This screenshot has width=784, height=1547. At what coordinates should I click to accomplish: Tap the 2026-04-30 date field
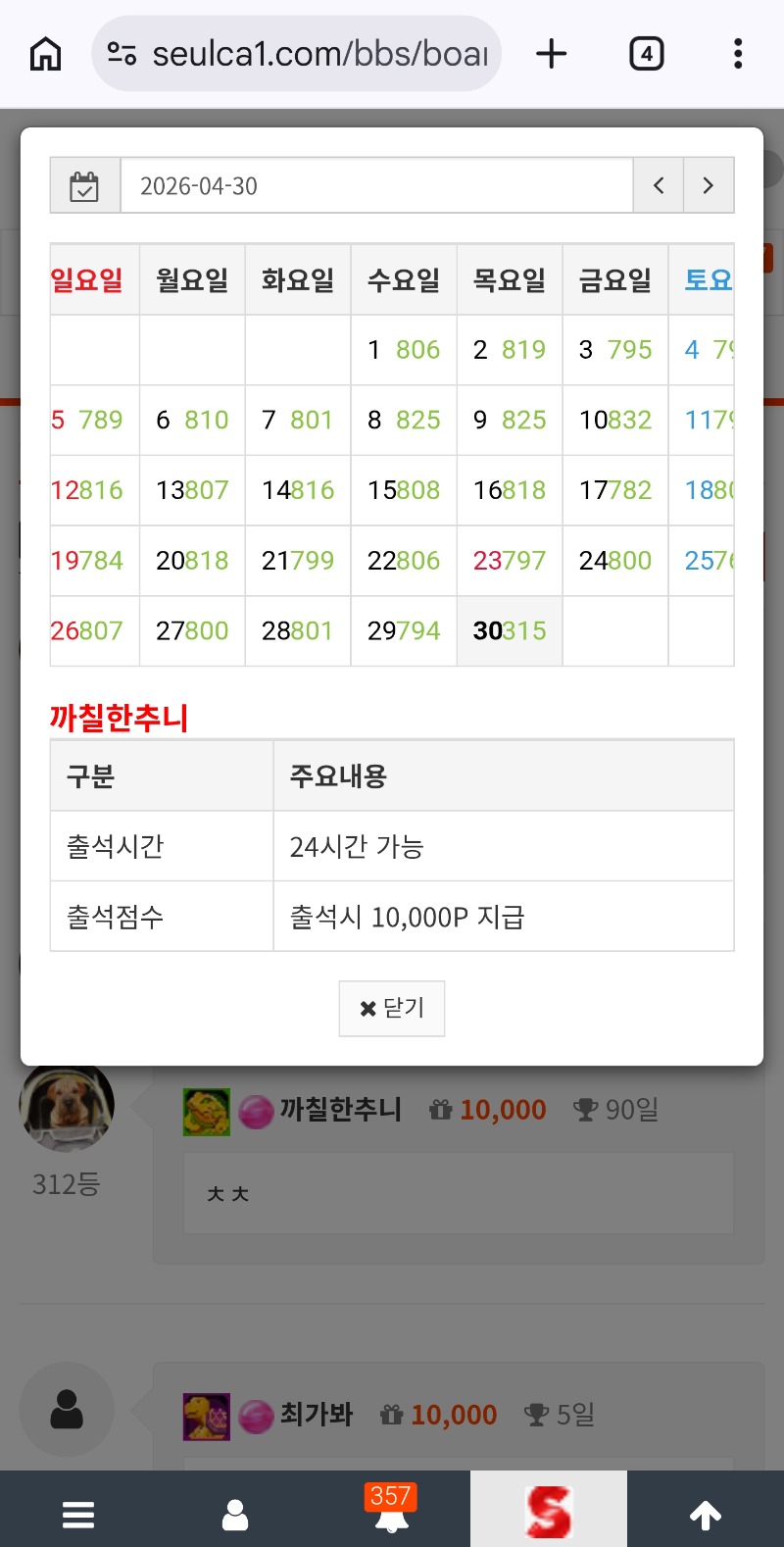coord(376,186)
